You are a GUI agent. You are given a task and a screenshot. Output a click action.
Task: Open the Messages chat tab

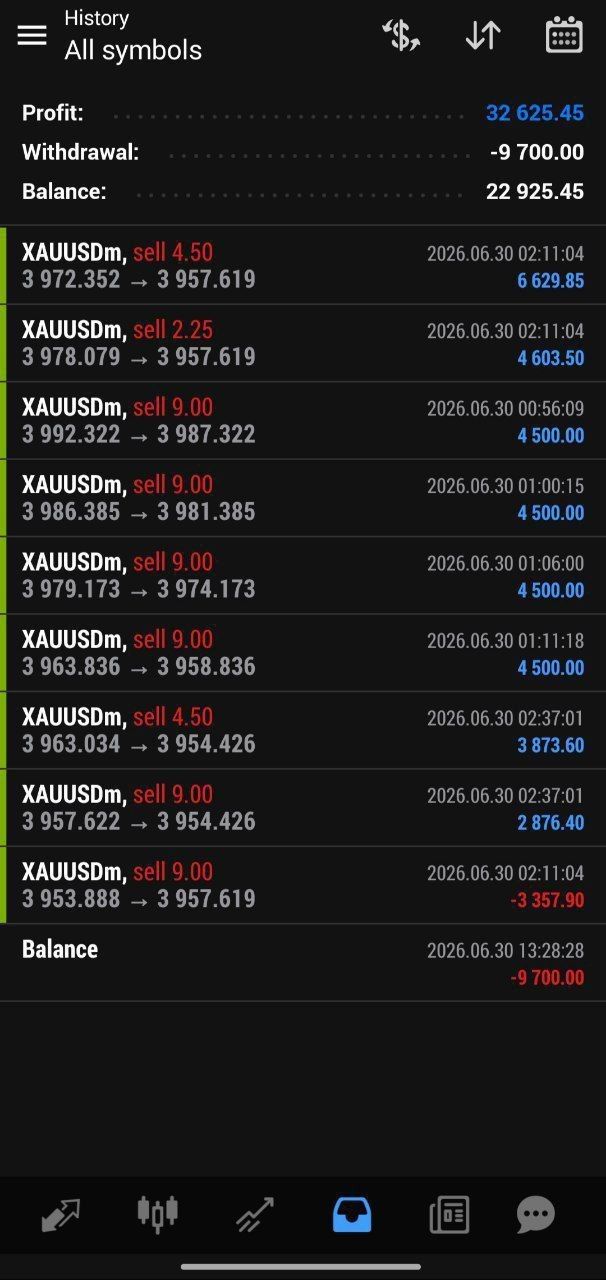536,1215
